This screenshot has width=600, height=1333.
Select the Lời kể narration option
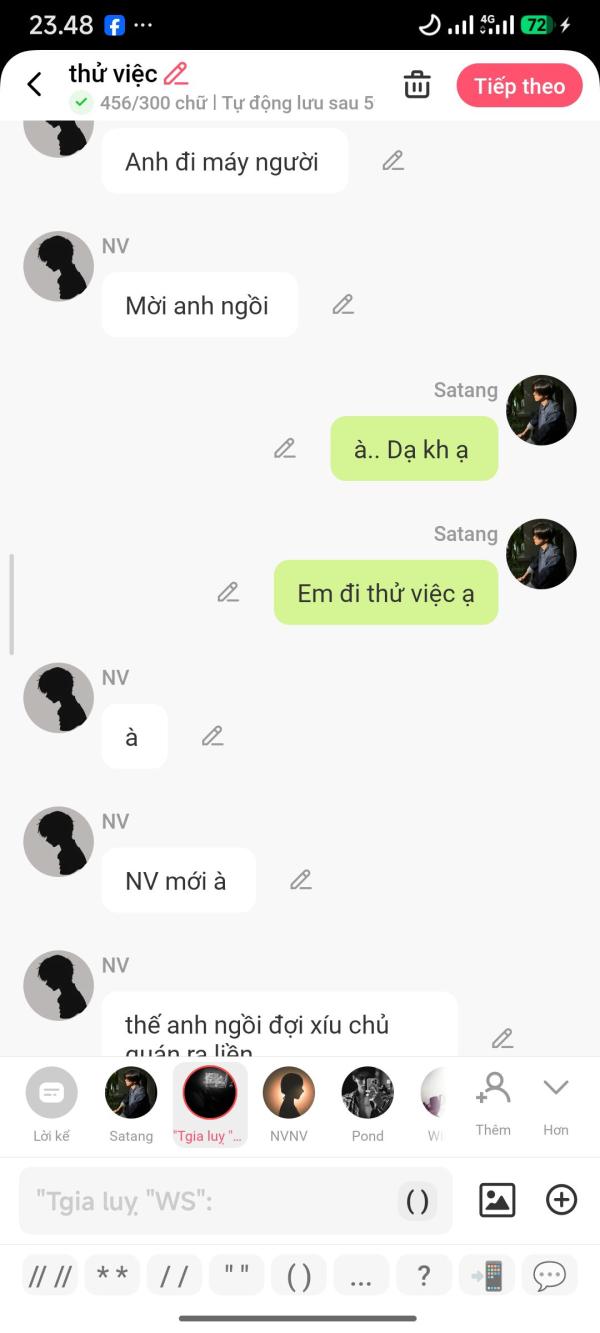(x=51, y=1105)
